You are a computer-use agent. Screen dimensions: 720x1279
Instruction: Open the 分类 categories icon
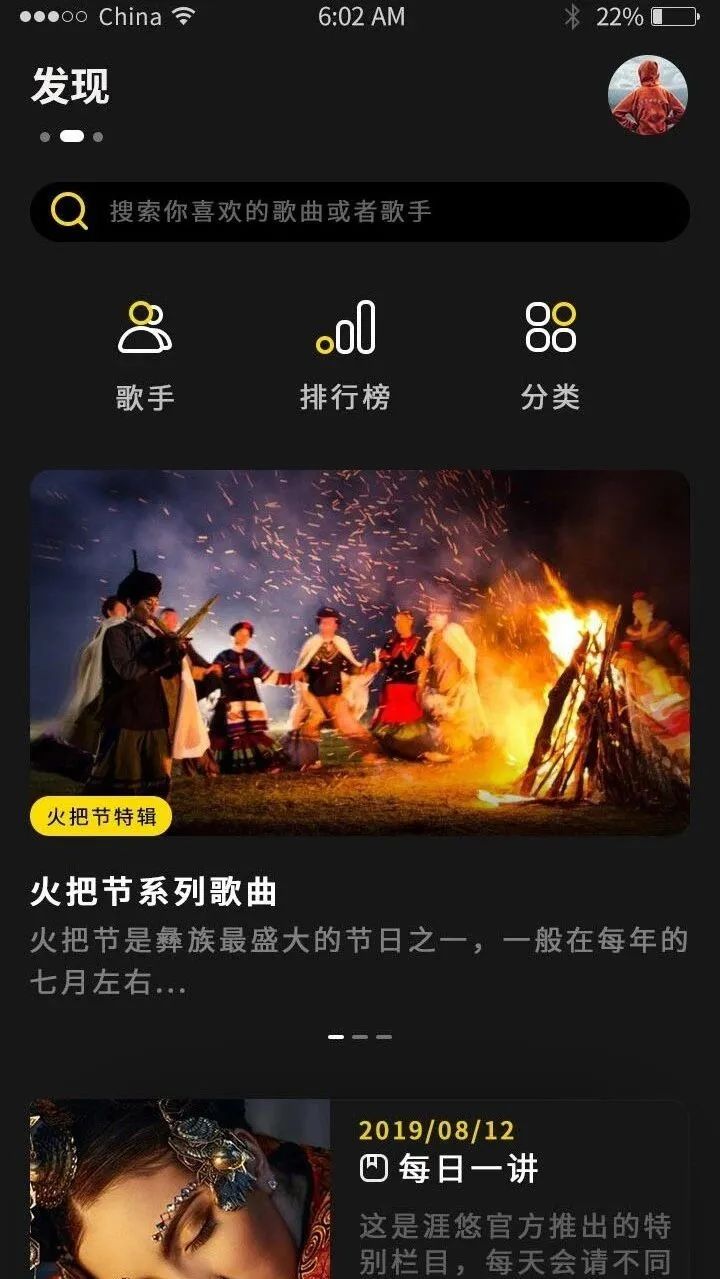coord(549,328)
